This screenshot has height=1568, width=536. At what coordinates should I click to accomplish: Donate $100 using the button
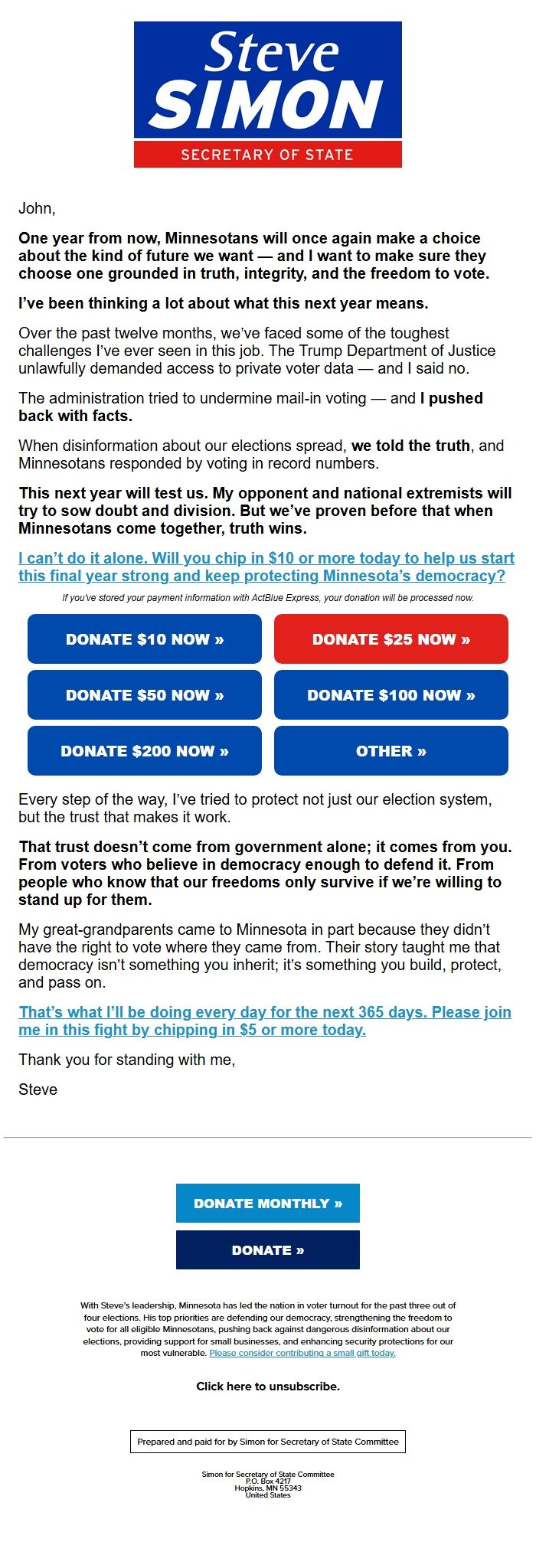(x=391, y=695)
